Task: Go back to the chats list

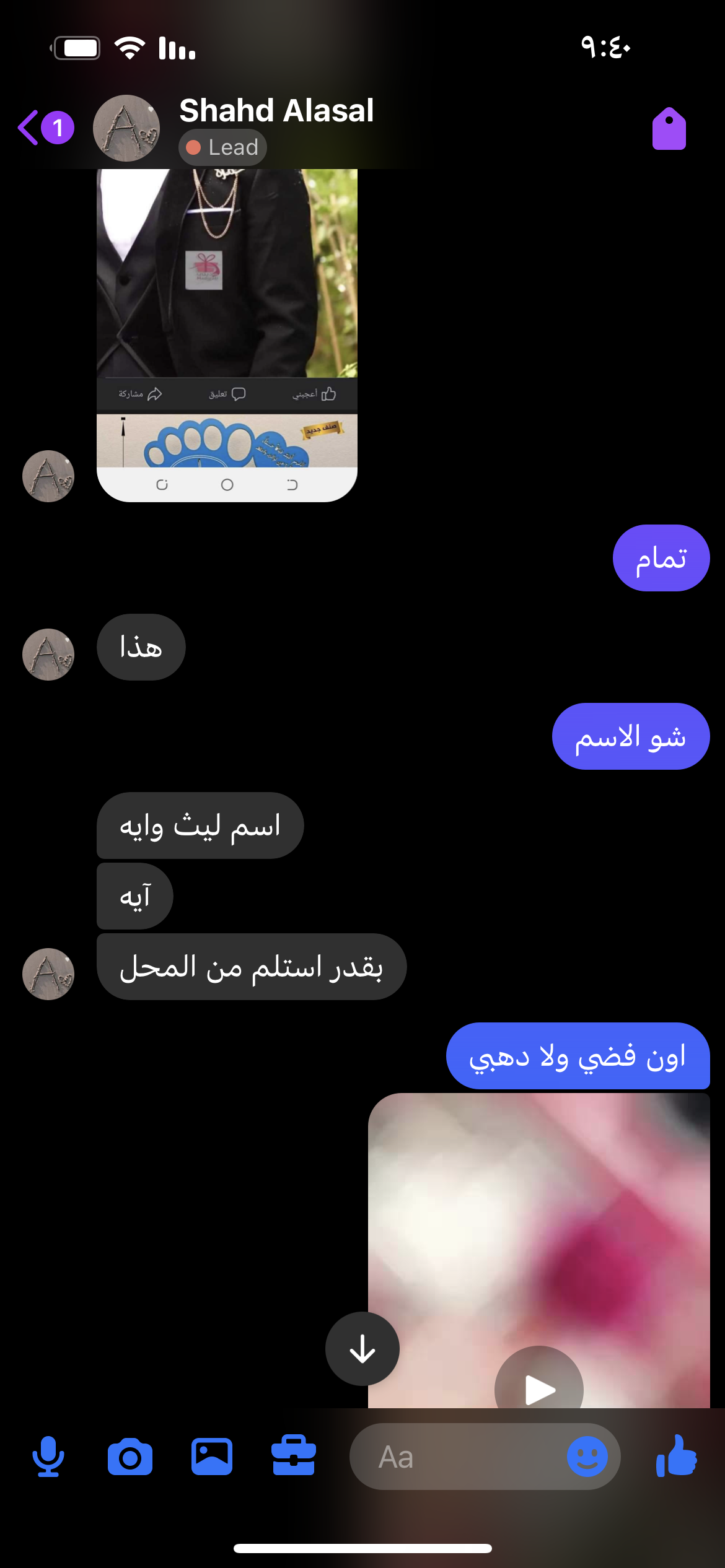Action: pos(30,128)
